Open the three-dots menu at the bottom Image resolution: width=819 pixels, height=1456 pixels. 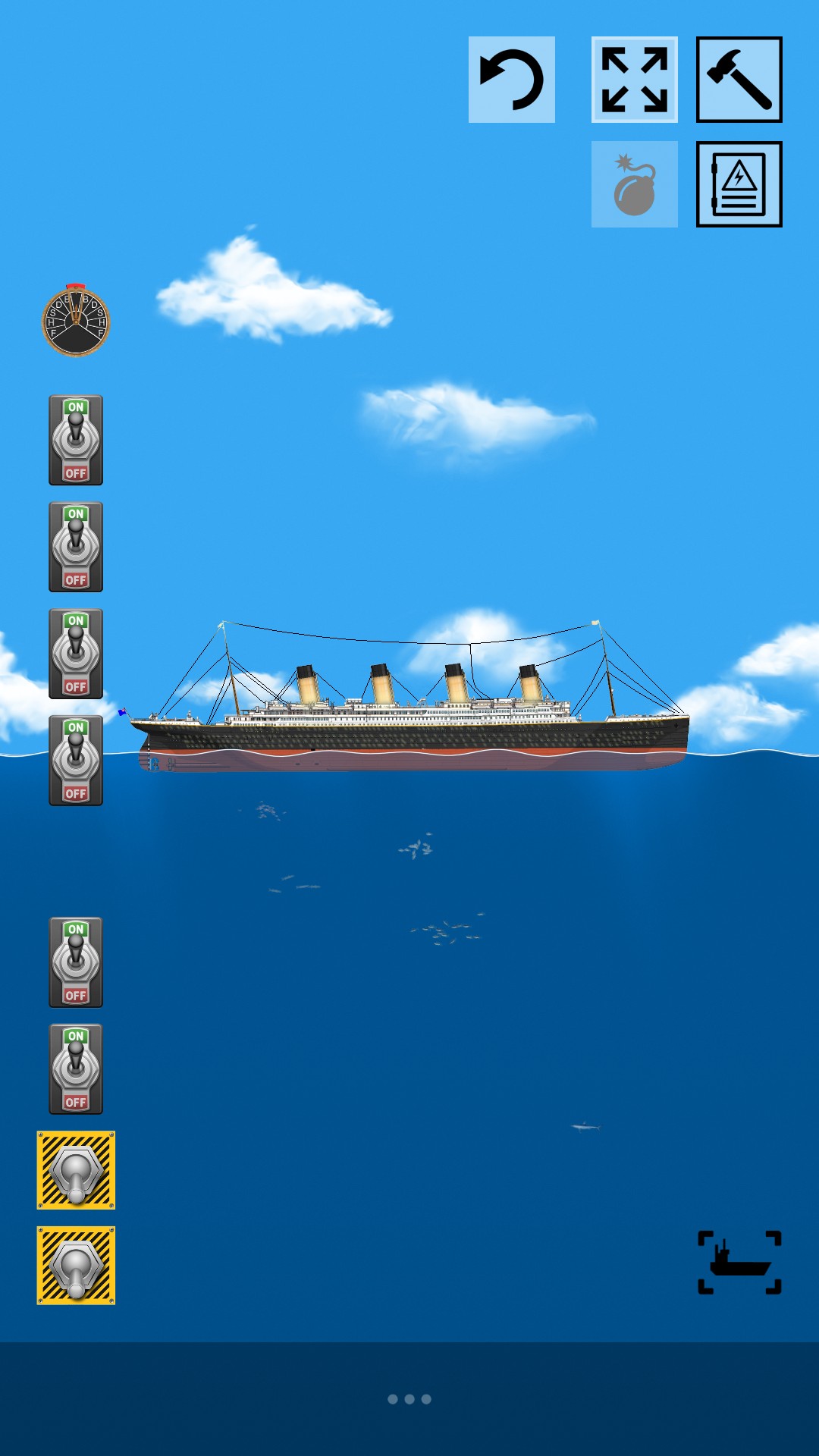tap(409, 1399)
